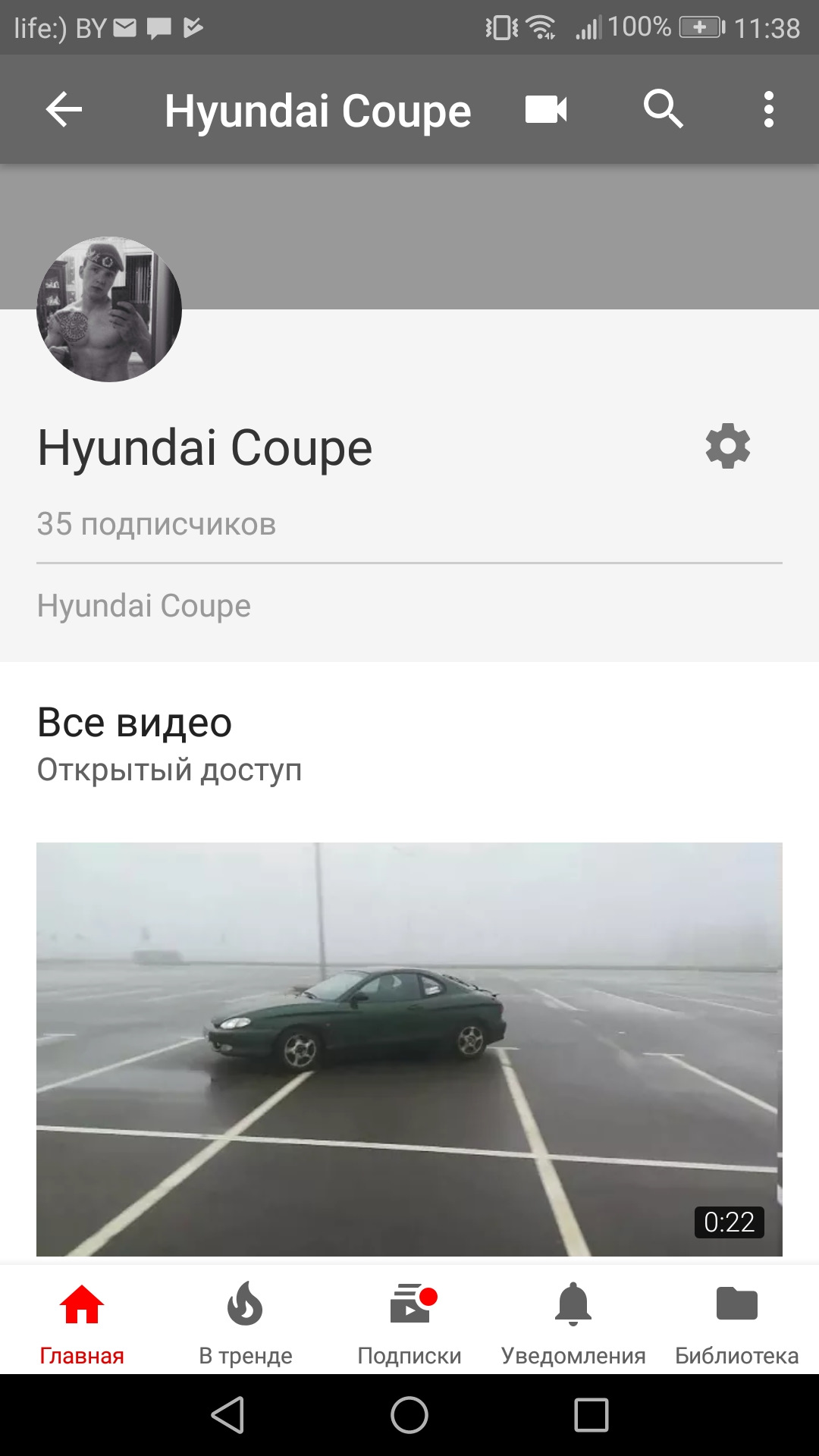Open the Уведомления tab
This screenshot has height=1456, width=819.
[573, 1321]
